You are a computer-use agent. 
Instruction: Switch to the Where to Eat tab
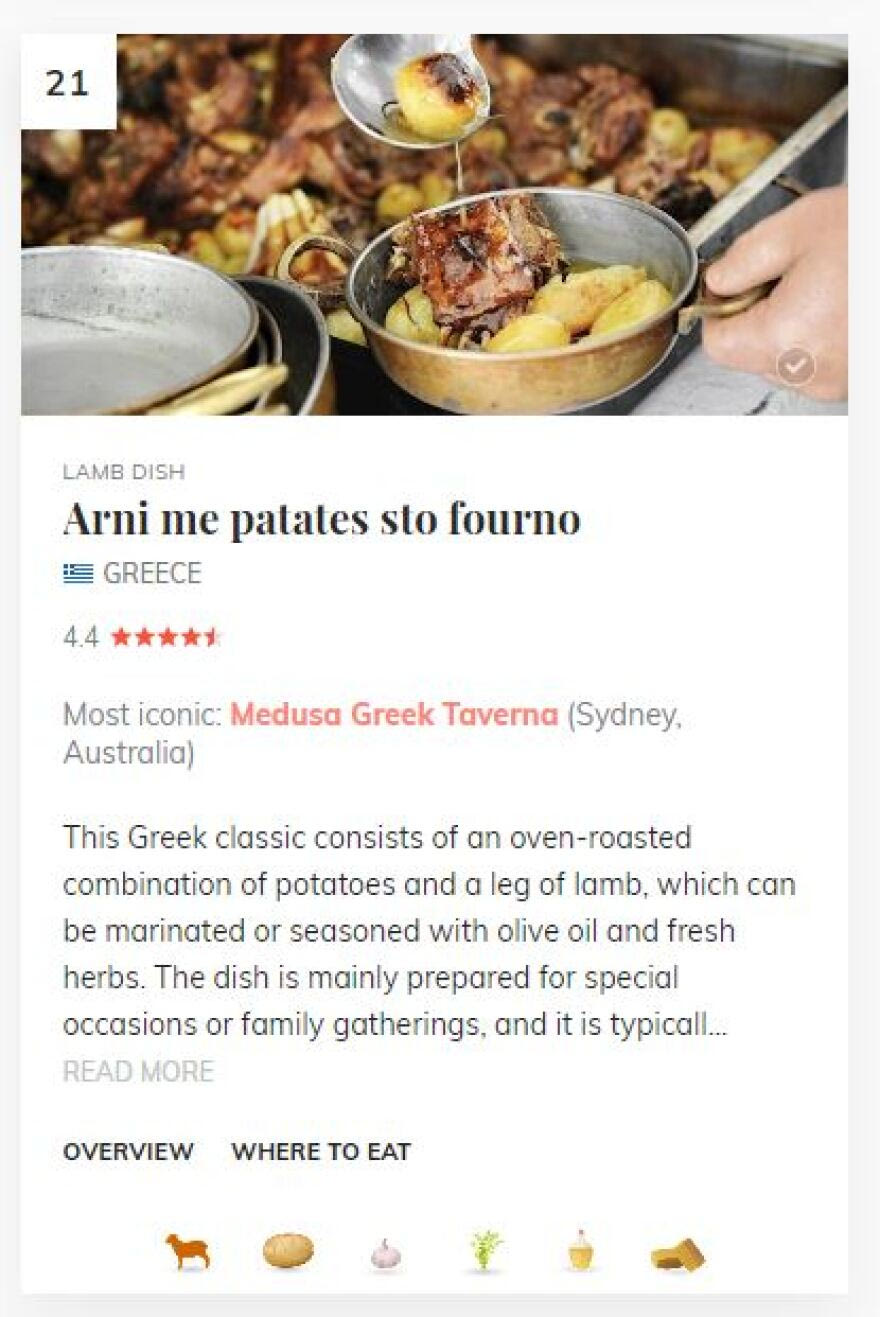(x=321, y=1151)
